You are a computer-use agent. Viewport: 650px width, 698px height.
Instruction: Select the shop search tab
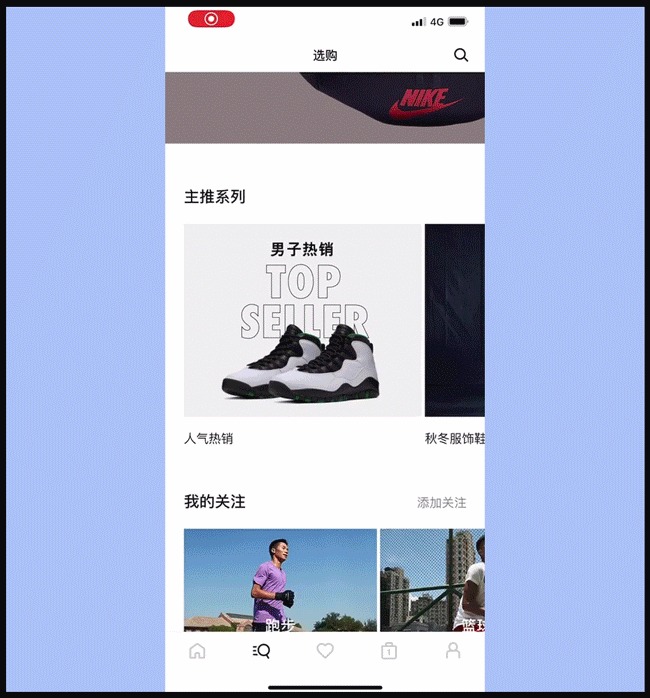(x=261, y=651)
